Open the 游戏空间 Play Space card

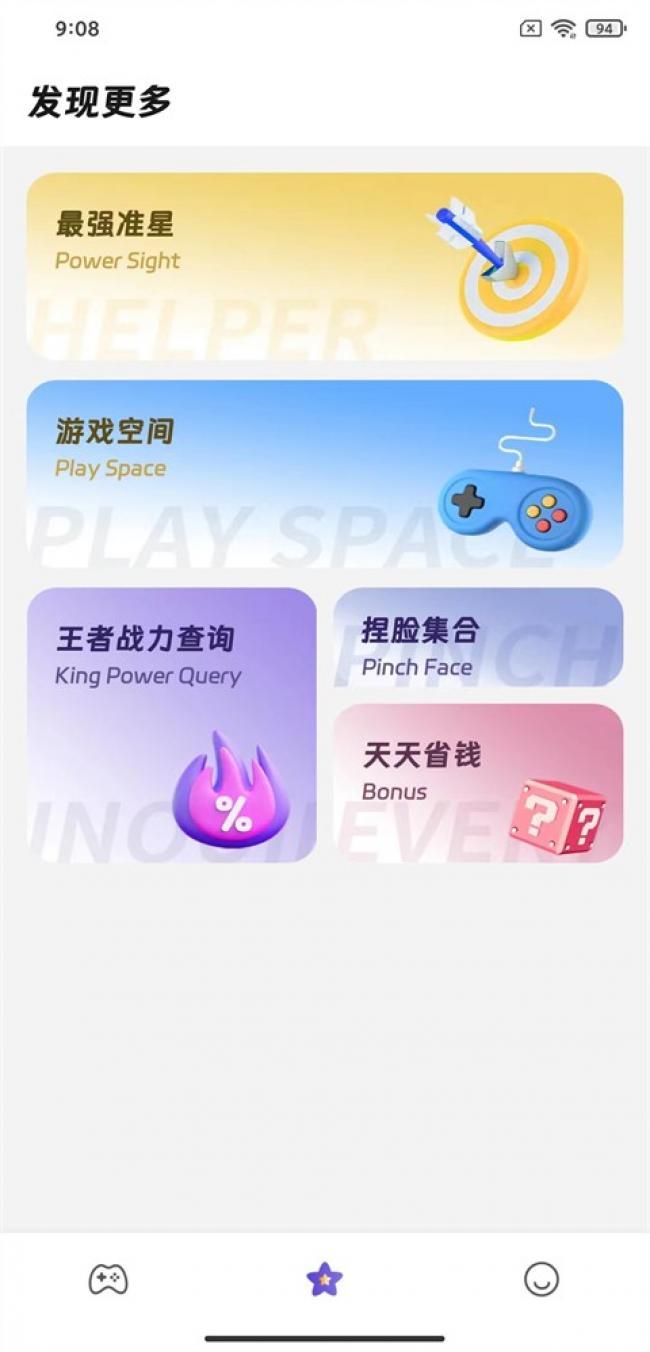click(x=324, y=474)
